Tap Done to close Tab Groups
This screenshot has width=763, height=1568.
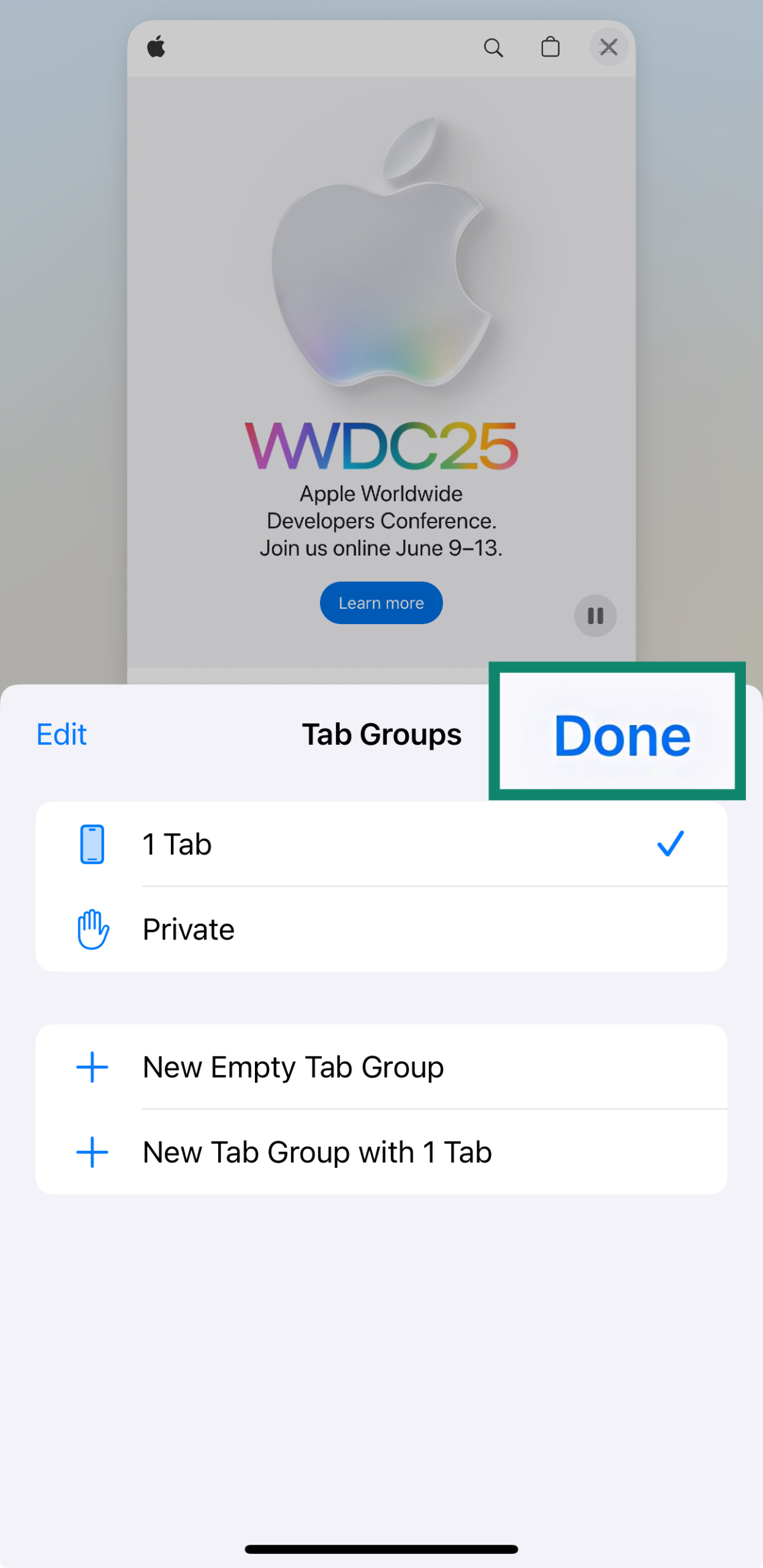(621, 735)
